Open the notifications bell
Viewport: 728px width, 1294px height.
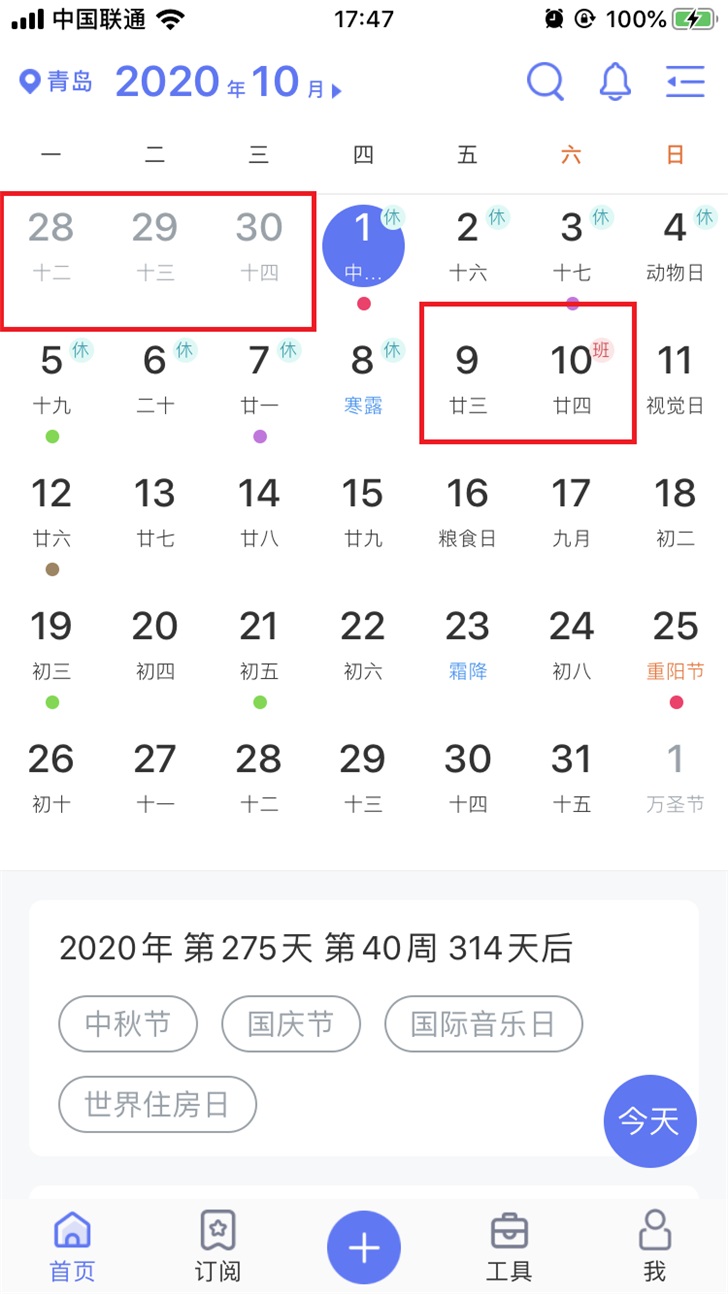coord(615,81)
